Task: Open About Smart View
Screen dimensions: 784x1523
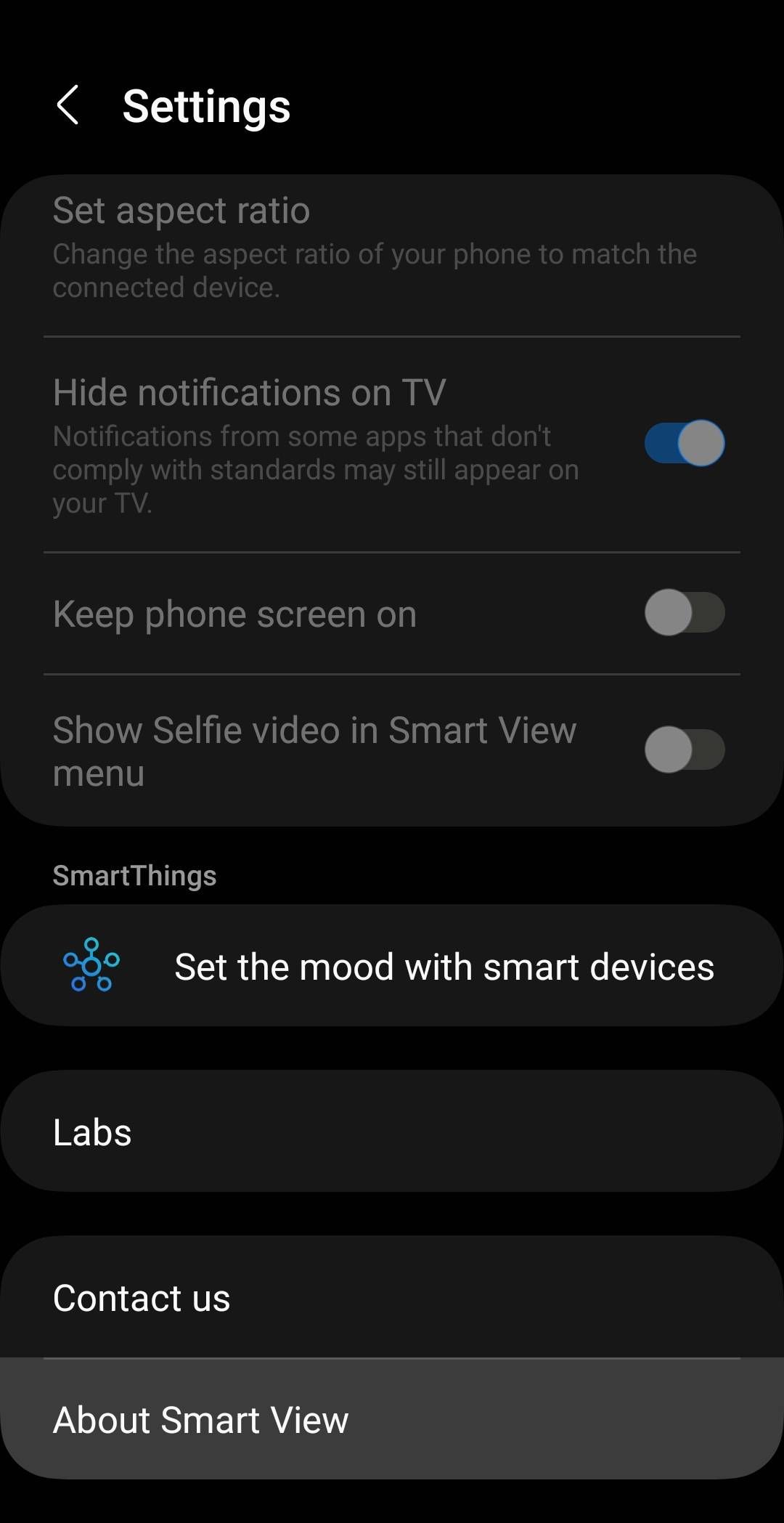Action: [x=392, y=1420]
